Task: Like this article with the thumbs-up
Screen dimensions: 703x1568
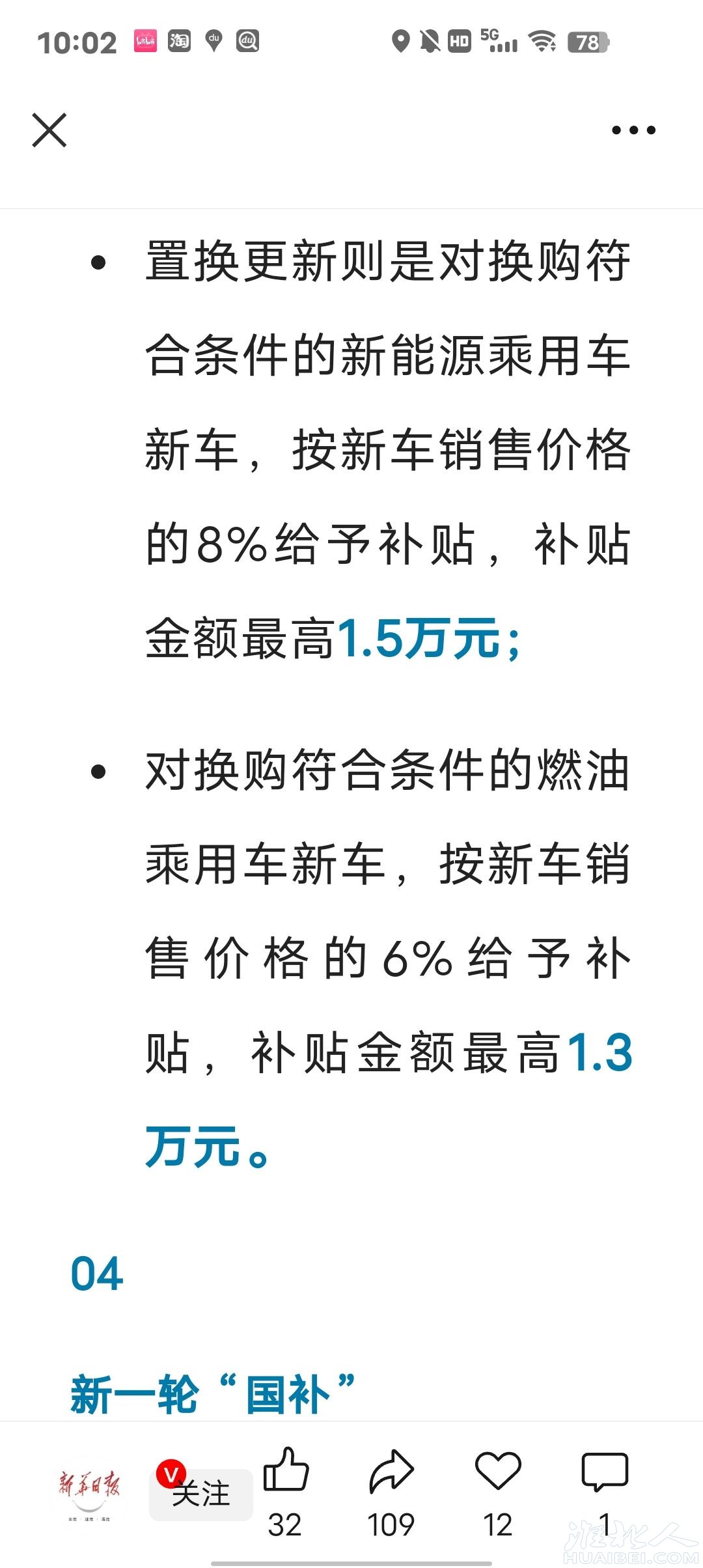Action: [285, 1472]
